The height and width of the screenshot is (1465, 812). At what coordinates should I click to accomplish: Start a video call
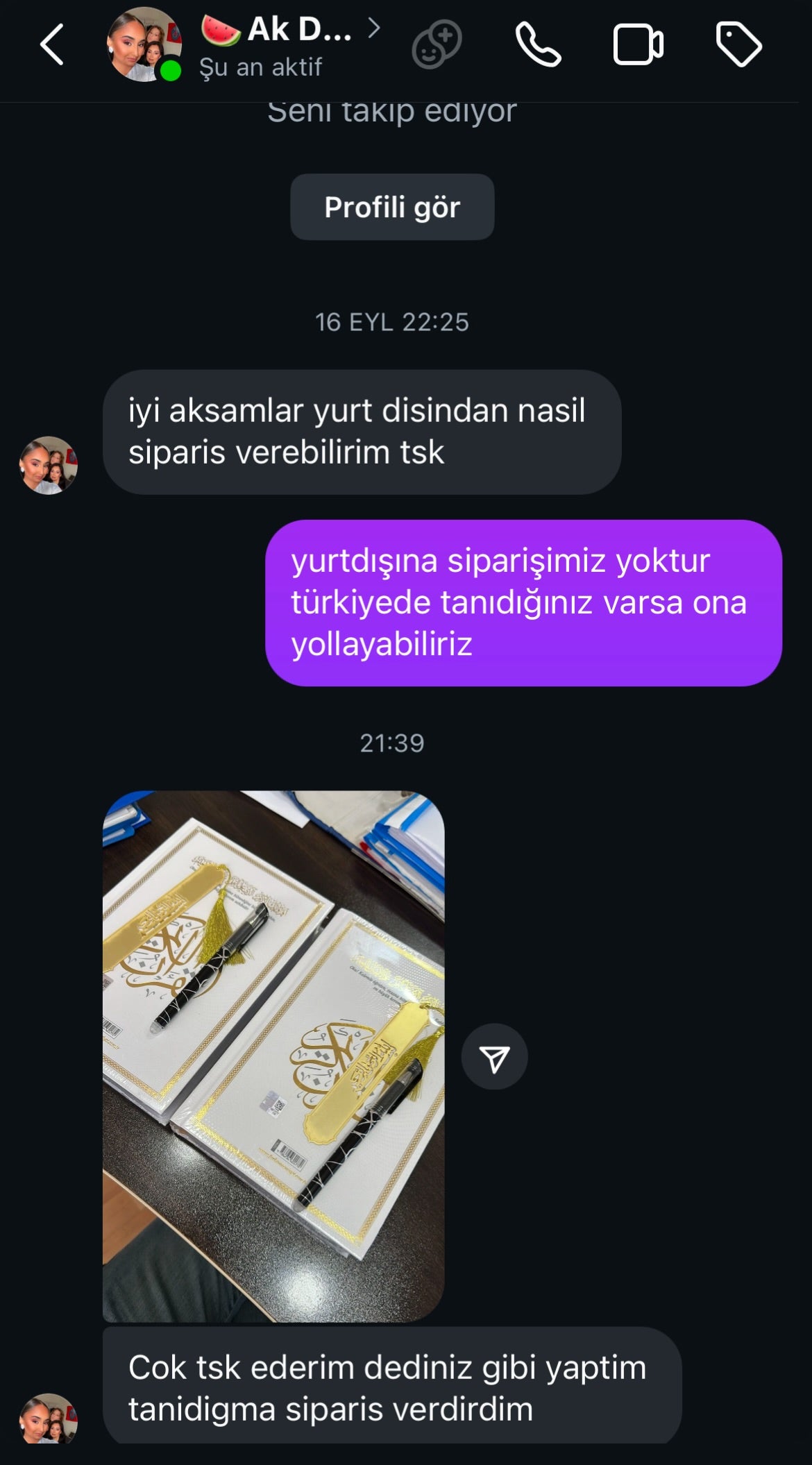click(x=638, y=44)
